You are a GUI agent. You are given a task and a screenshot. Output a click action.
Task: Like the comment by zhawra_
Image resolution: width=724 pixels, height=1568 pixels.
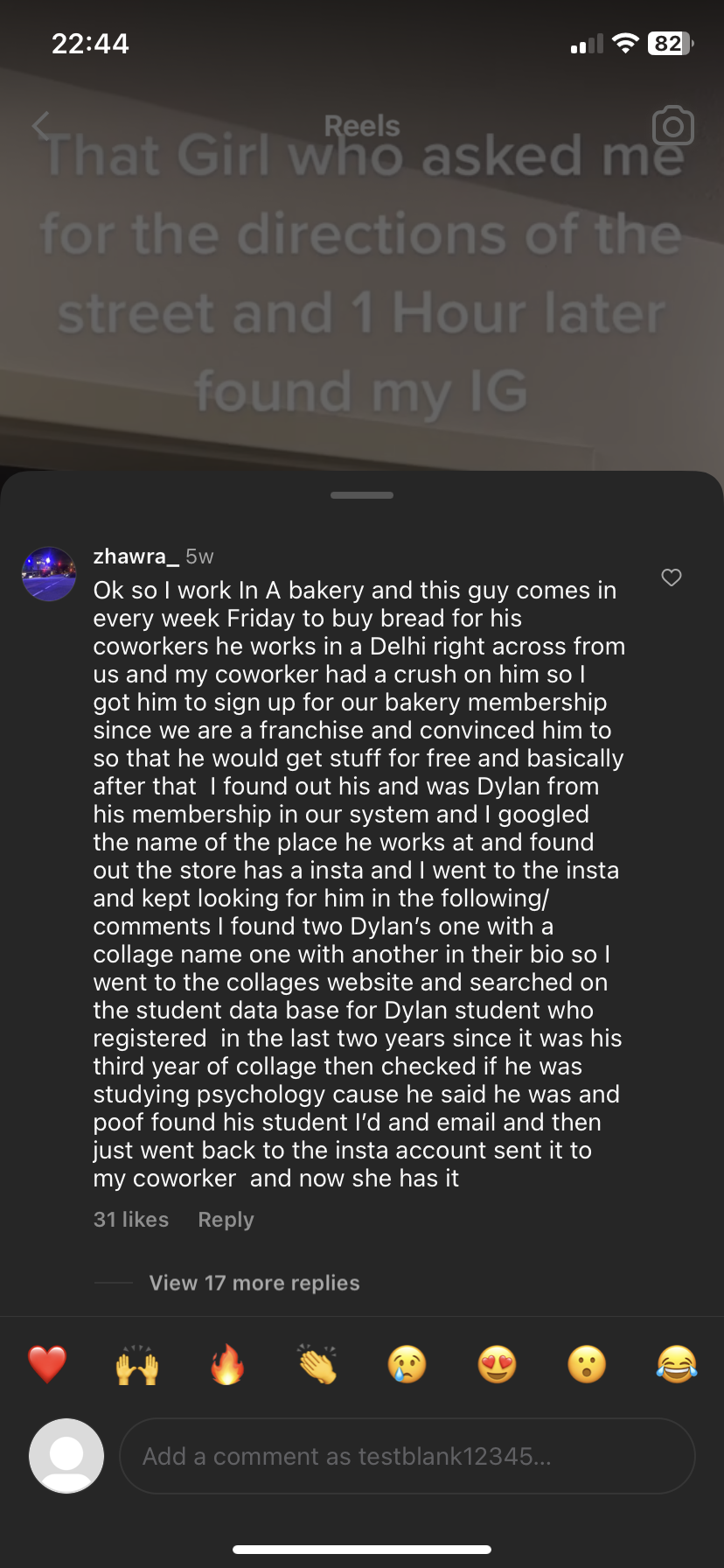(x=672, y=577)
